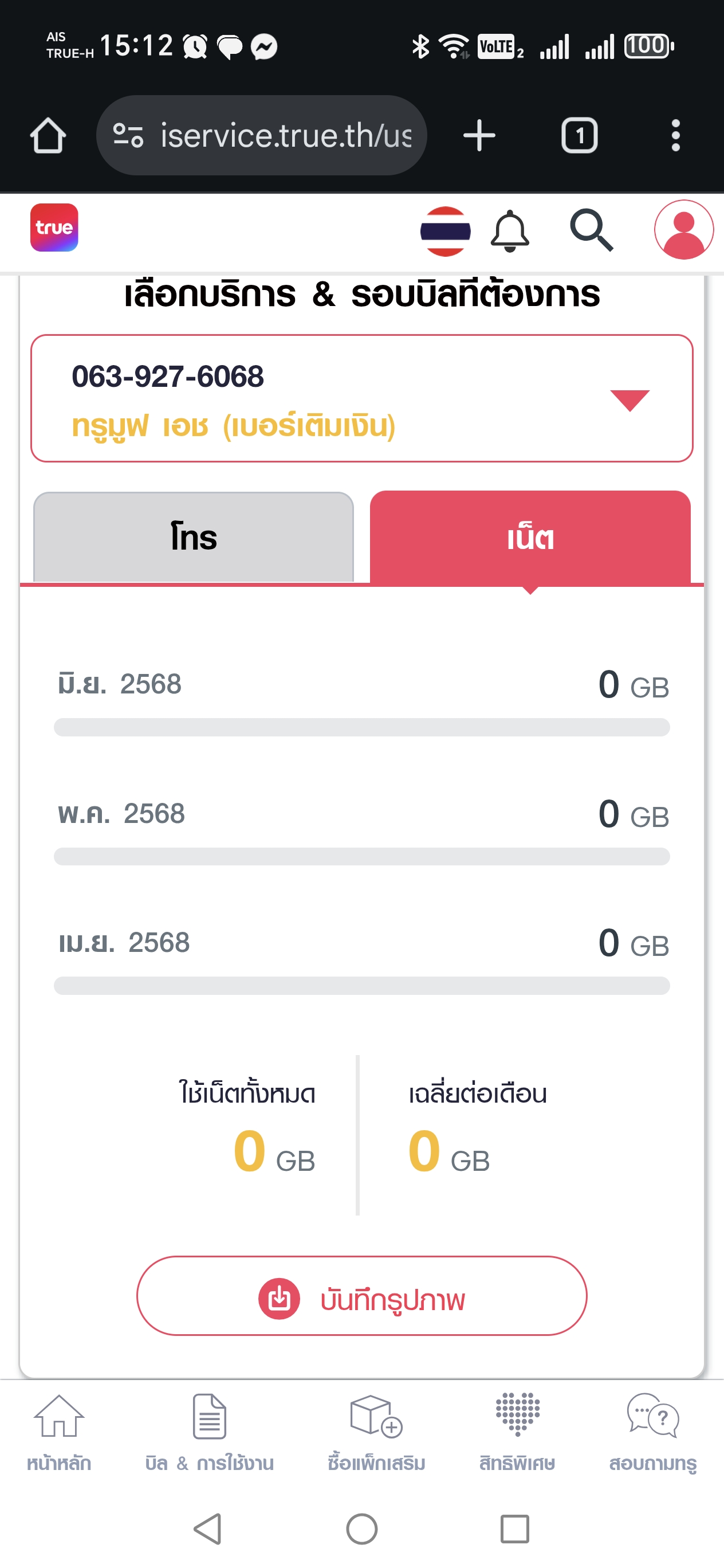
Task: Open the user profile icon
Action: (x=684, y=229)
